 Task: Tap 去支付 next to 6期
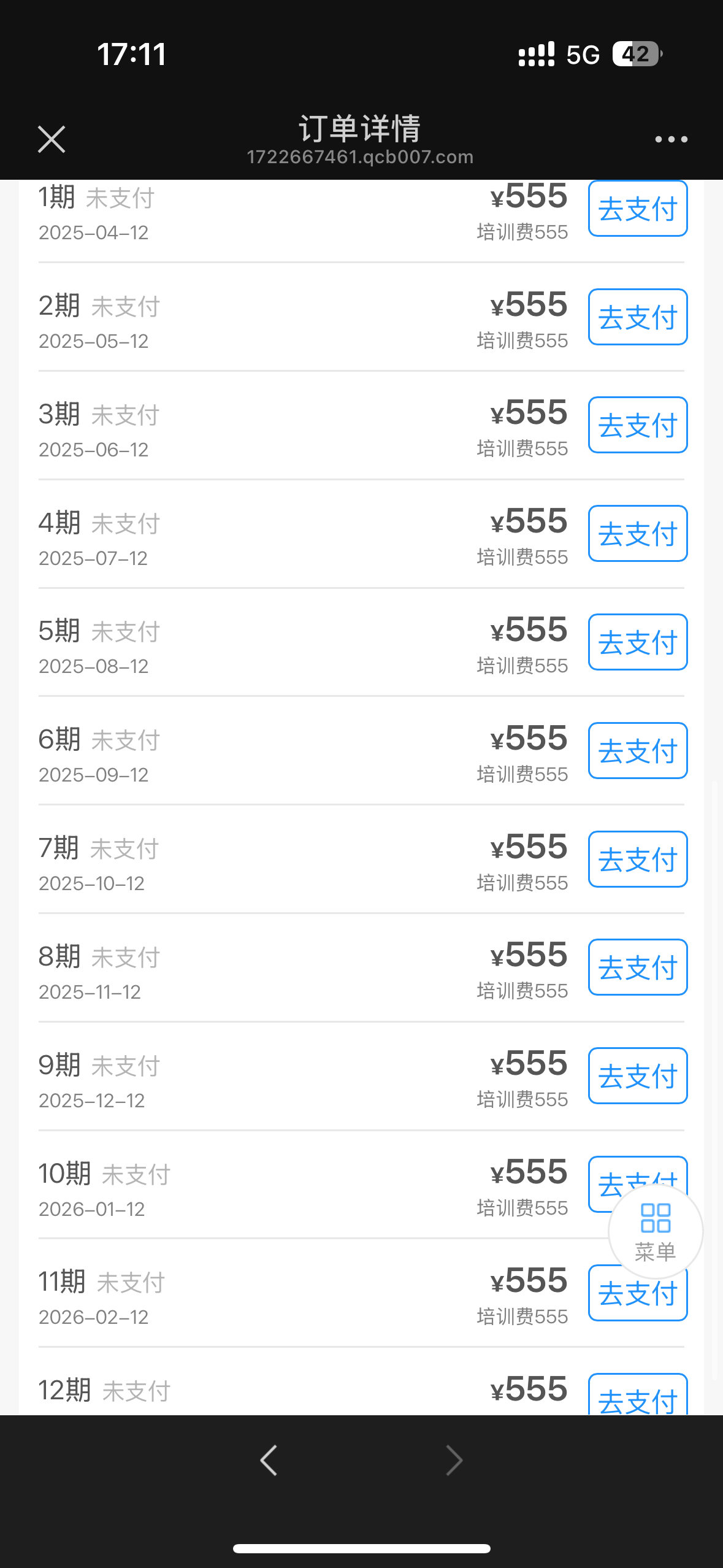(638, 751)
